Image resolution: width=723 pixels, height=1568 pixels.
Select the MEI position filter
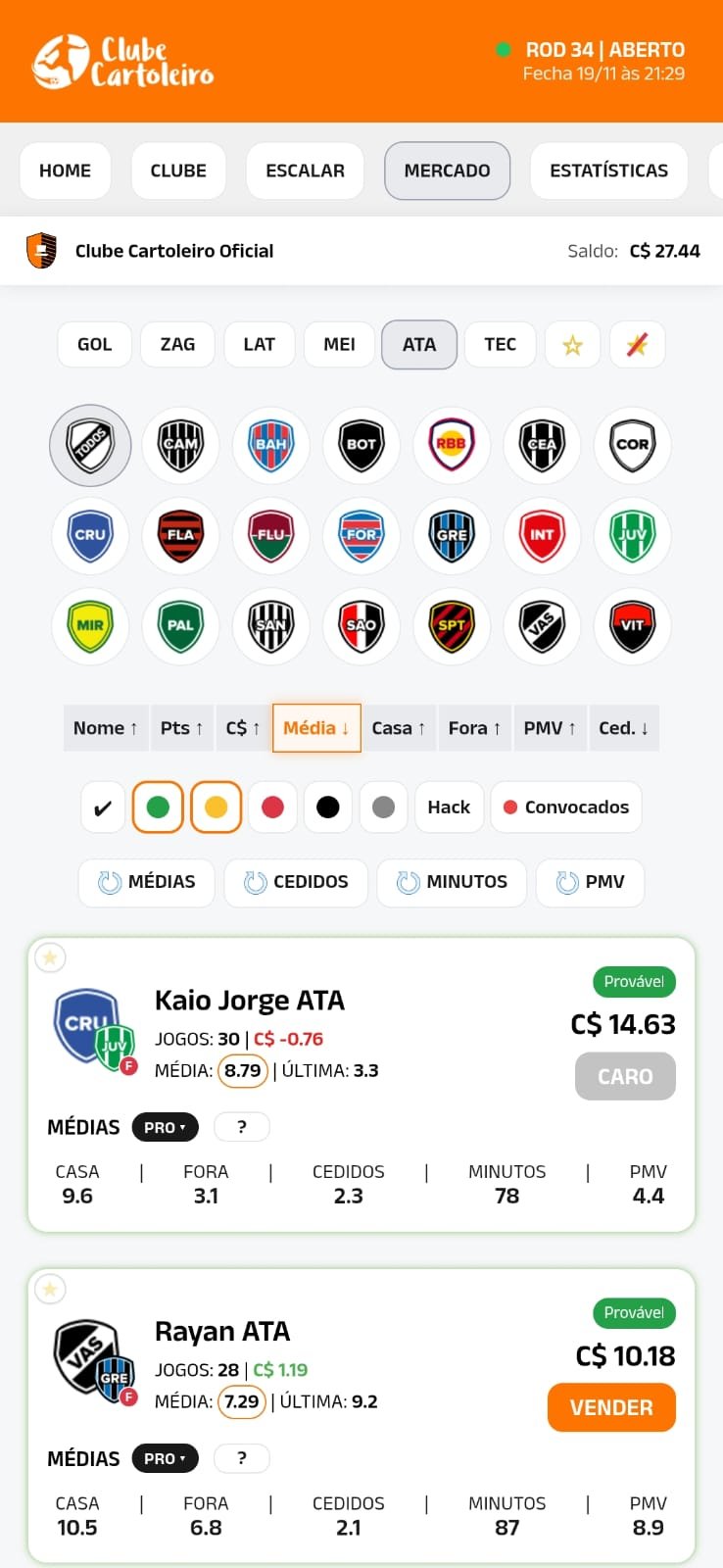(x=339, y=344)
